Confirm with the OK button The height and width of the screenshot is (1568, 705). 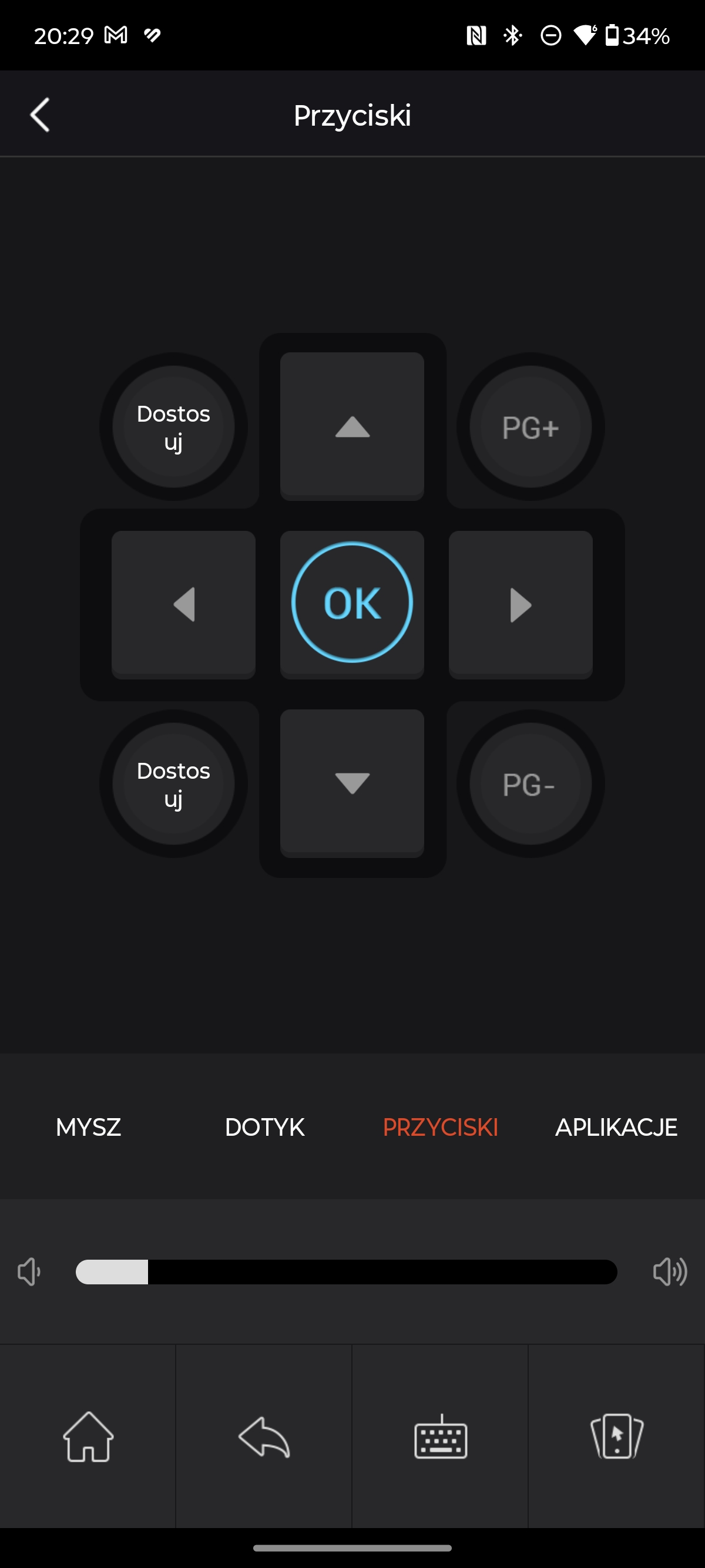352,603
